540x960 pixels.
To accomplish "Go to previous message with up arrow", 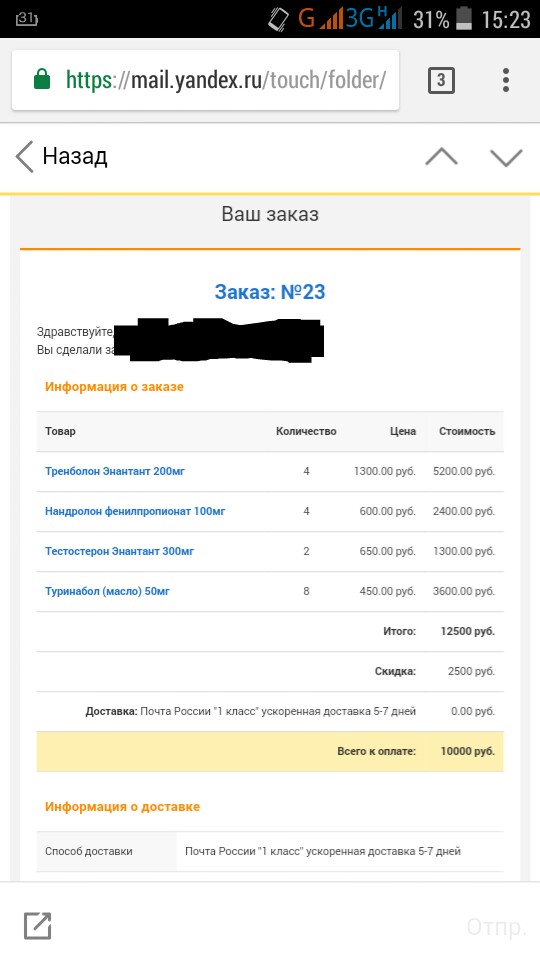I will (x=441, y=157).
